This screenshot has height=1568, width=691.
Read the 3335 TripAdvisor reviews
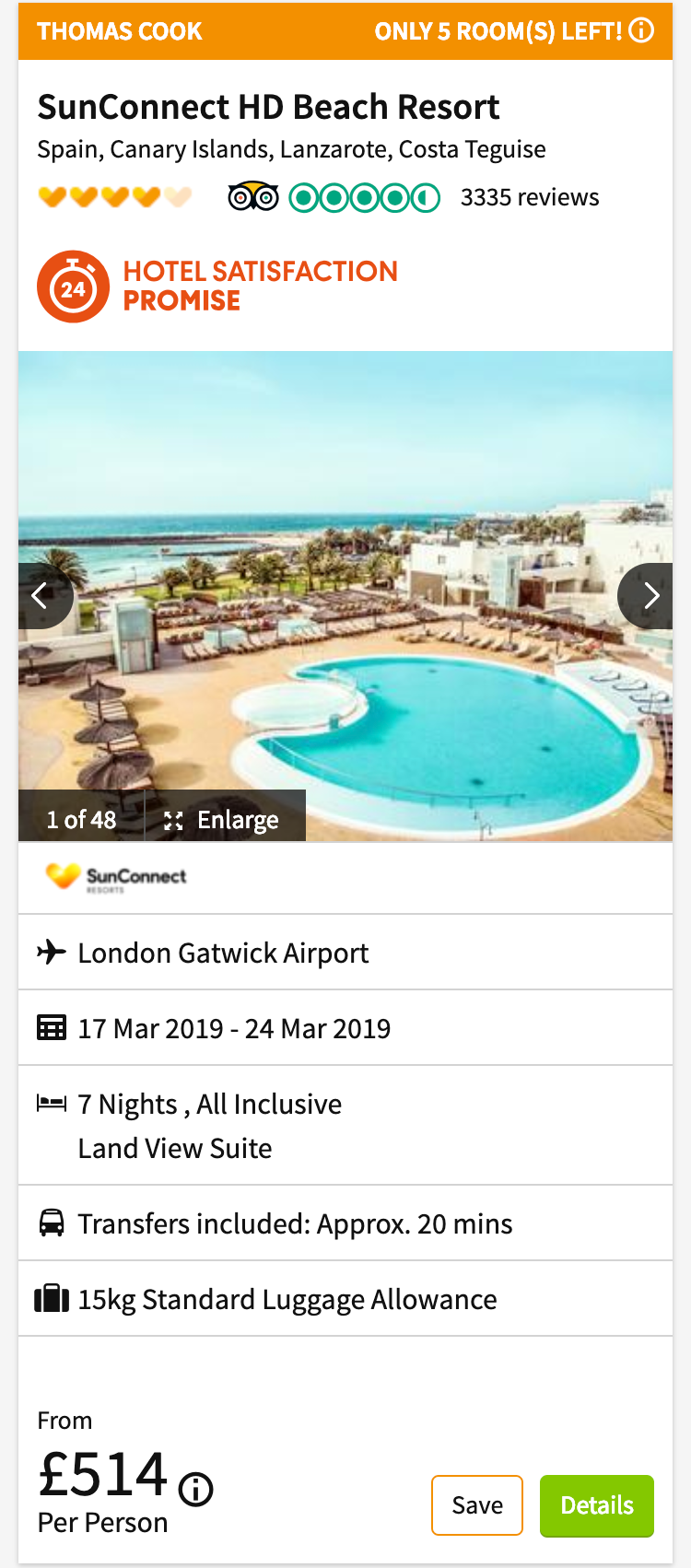[529, 197]
